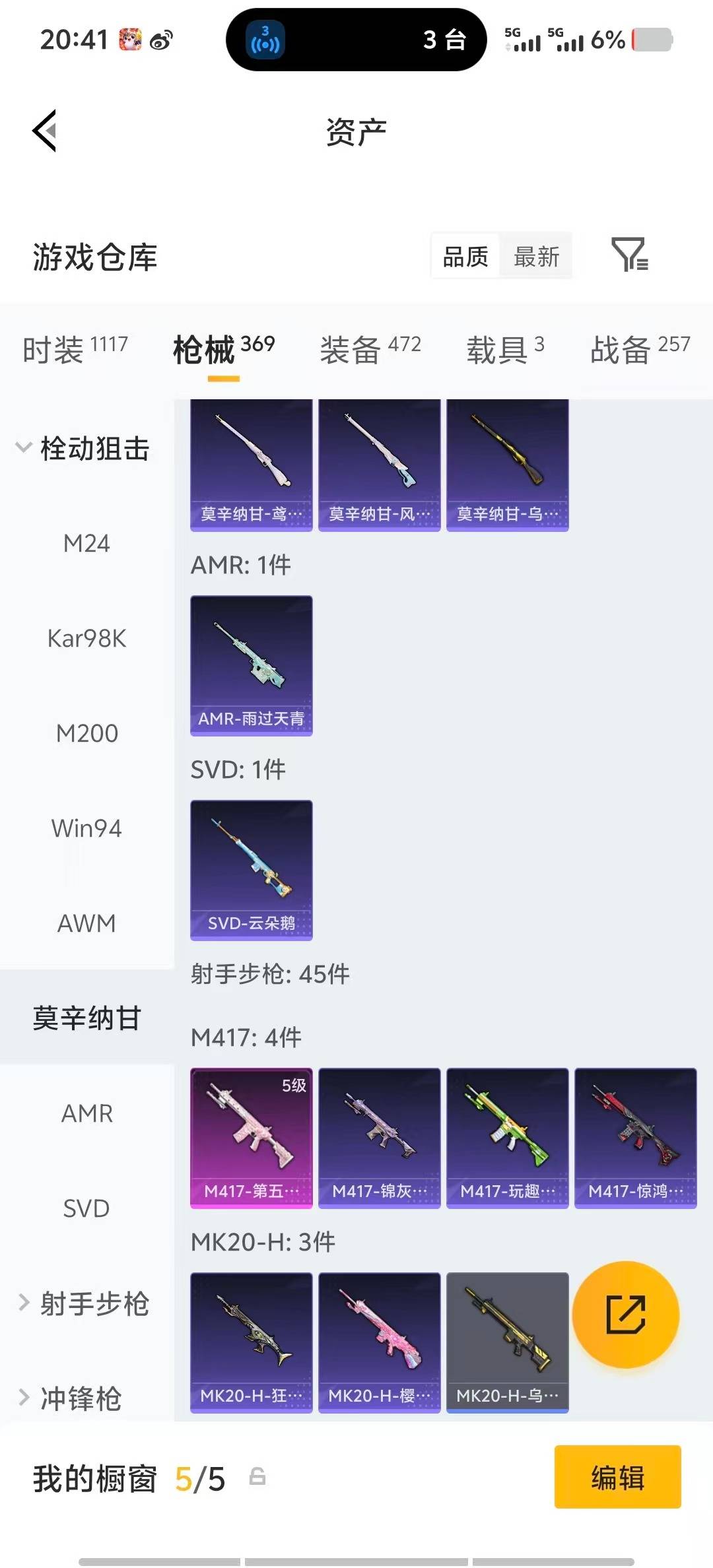713x1568 pixels.
Task: Tap the share/export icon floating button
Action: 624,1316
